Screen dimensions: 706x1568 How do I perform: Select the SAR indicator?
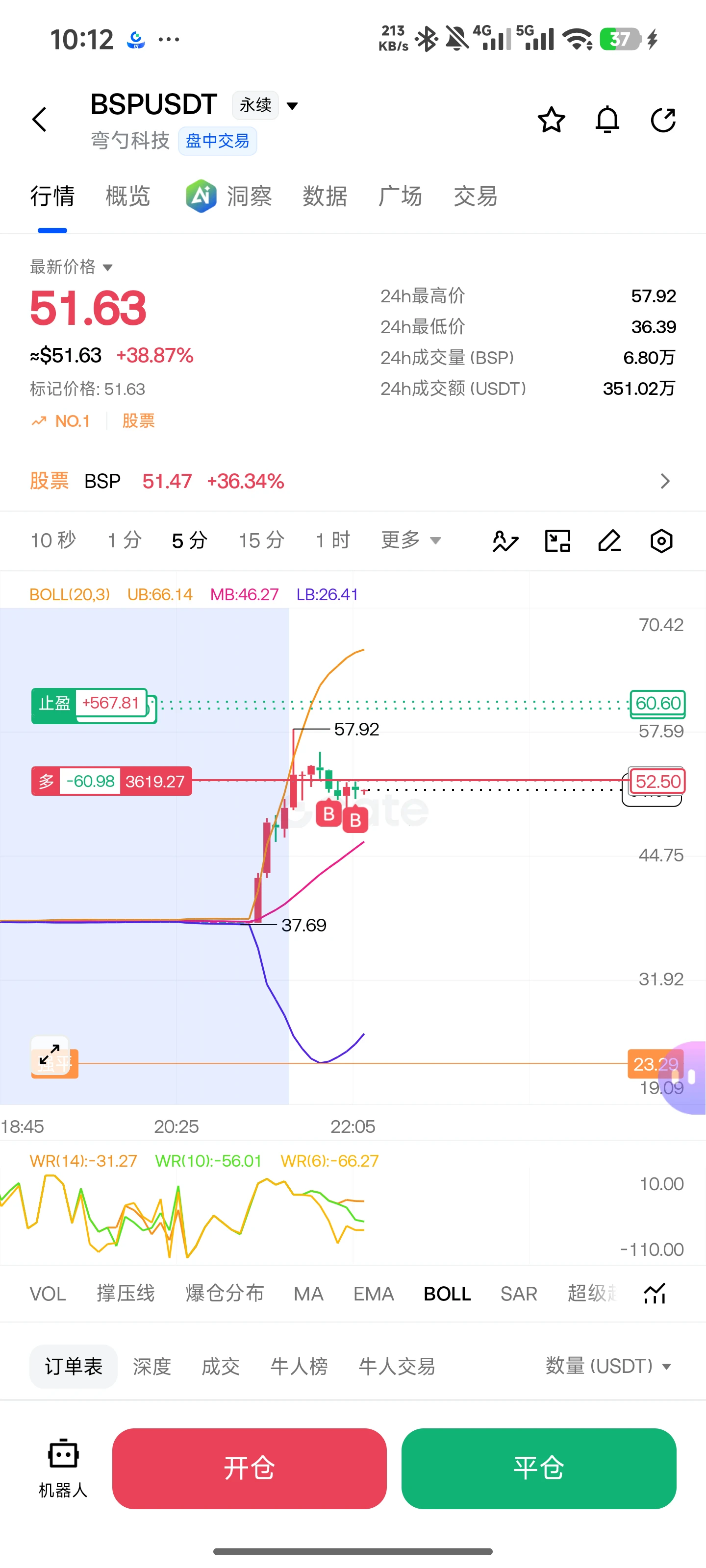pos(519,1294)
